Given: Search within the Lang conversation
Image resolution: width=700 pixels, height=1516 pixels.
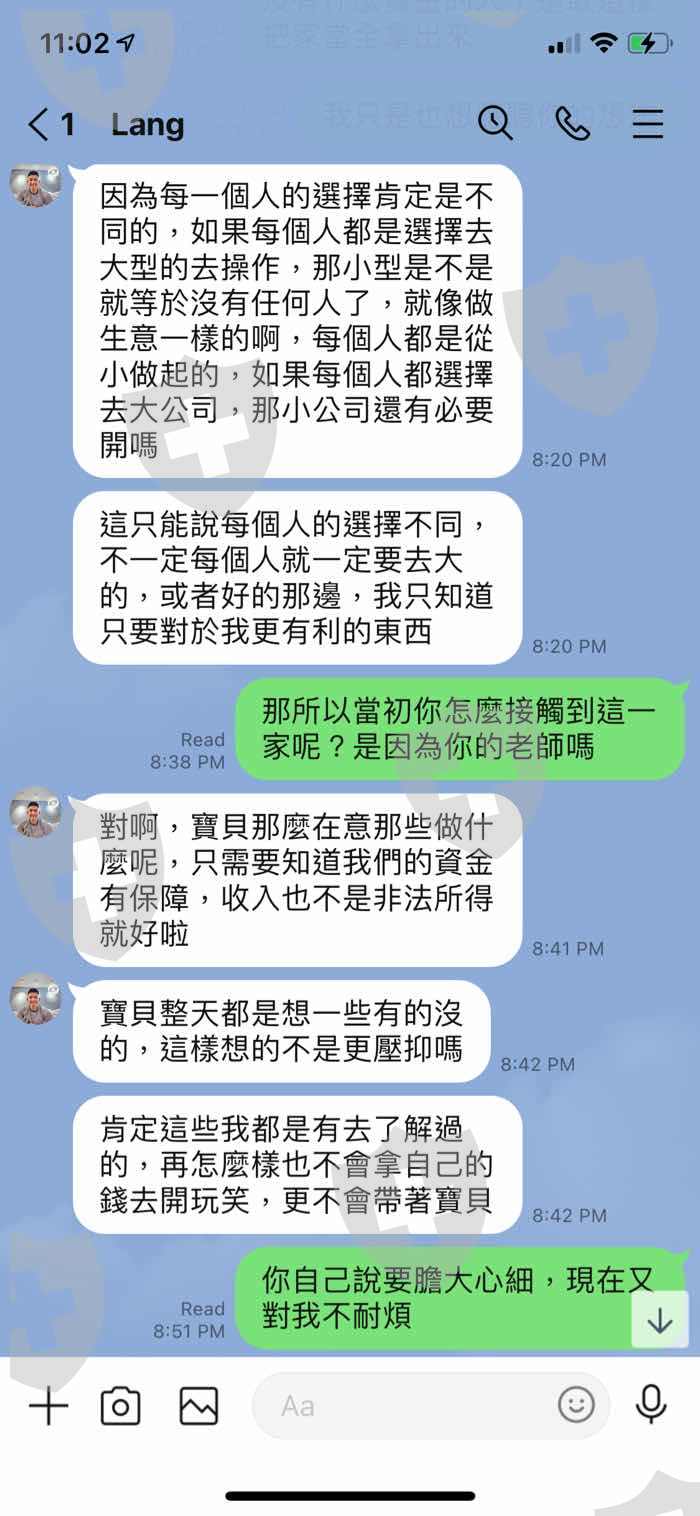Looking at the screenshot, I should pos(495,123).
